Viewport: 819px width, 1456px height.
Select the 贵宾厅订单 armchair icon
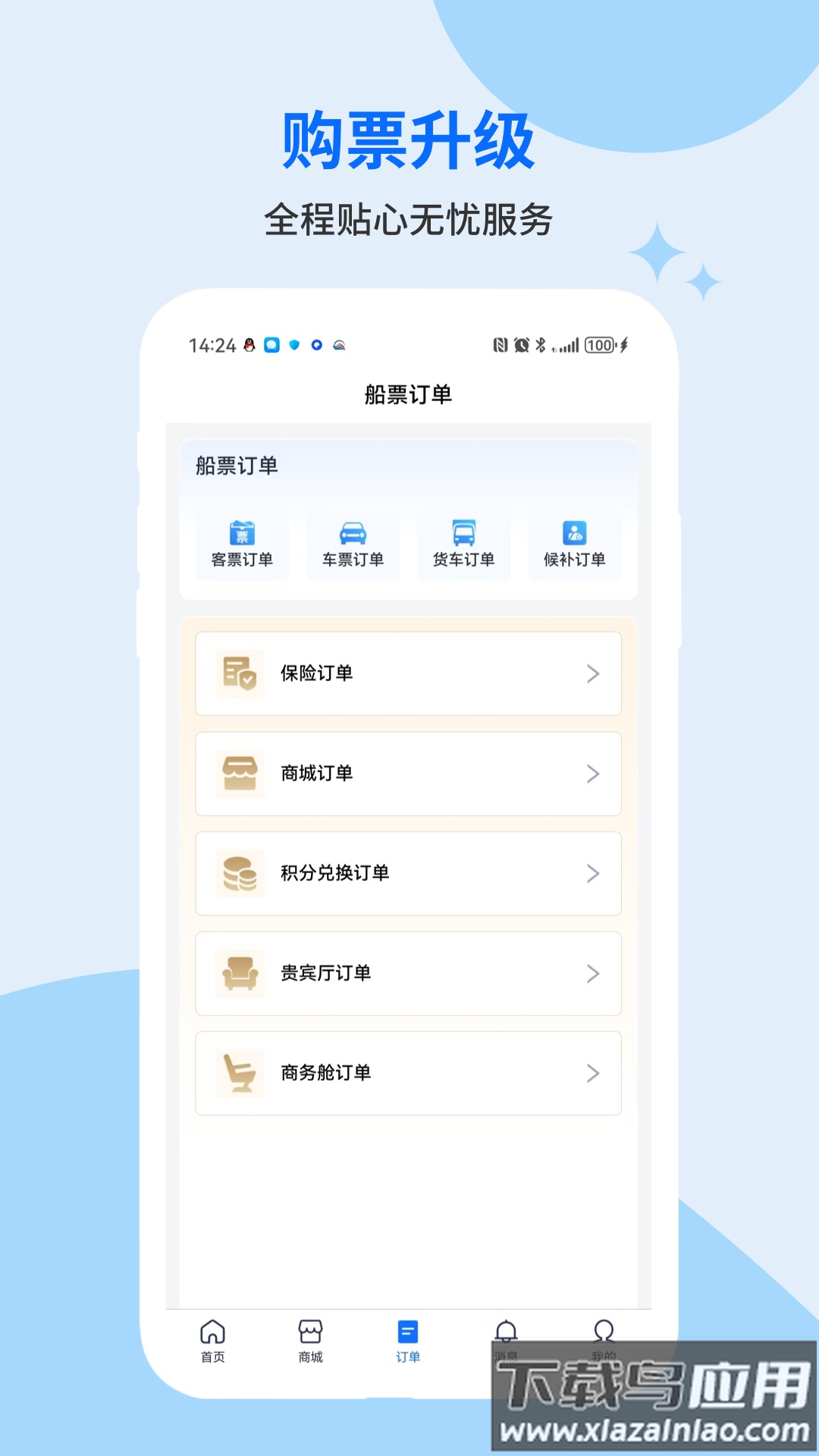(x=239, y=973)
